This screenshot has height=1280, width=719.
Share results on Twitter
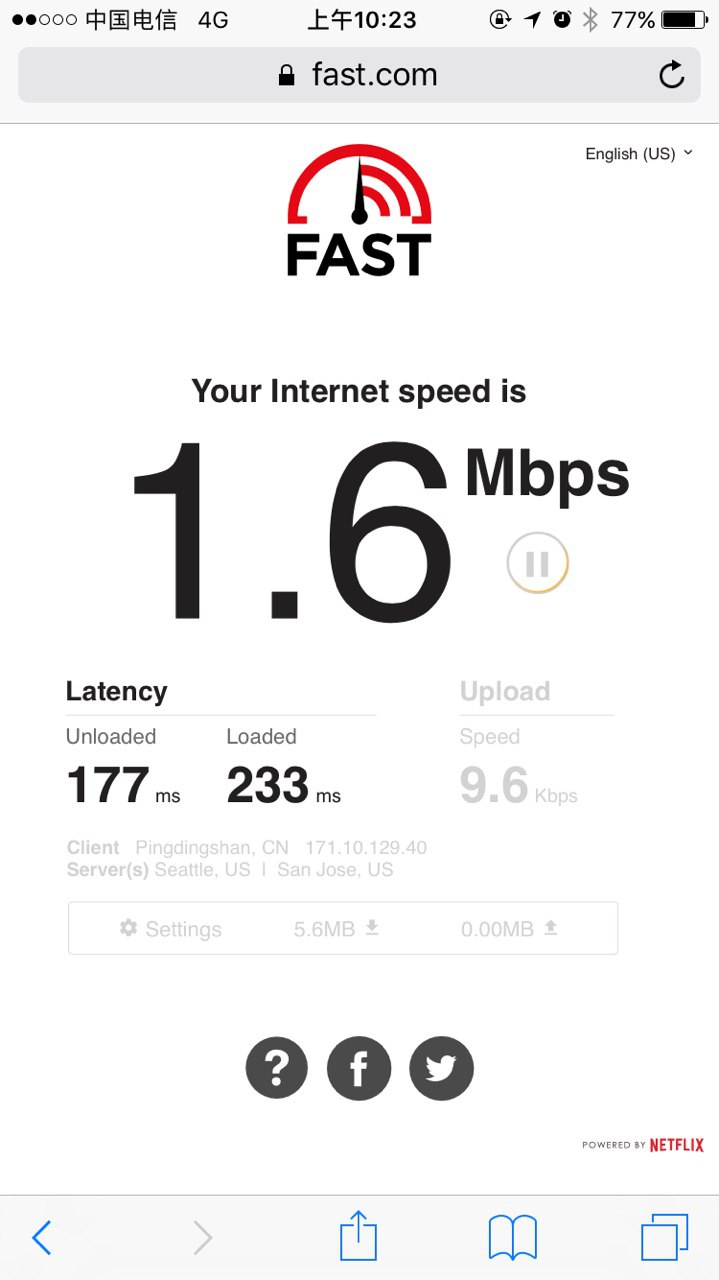441,1069
